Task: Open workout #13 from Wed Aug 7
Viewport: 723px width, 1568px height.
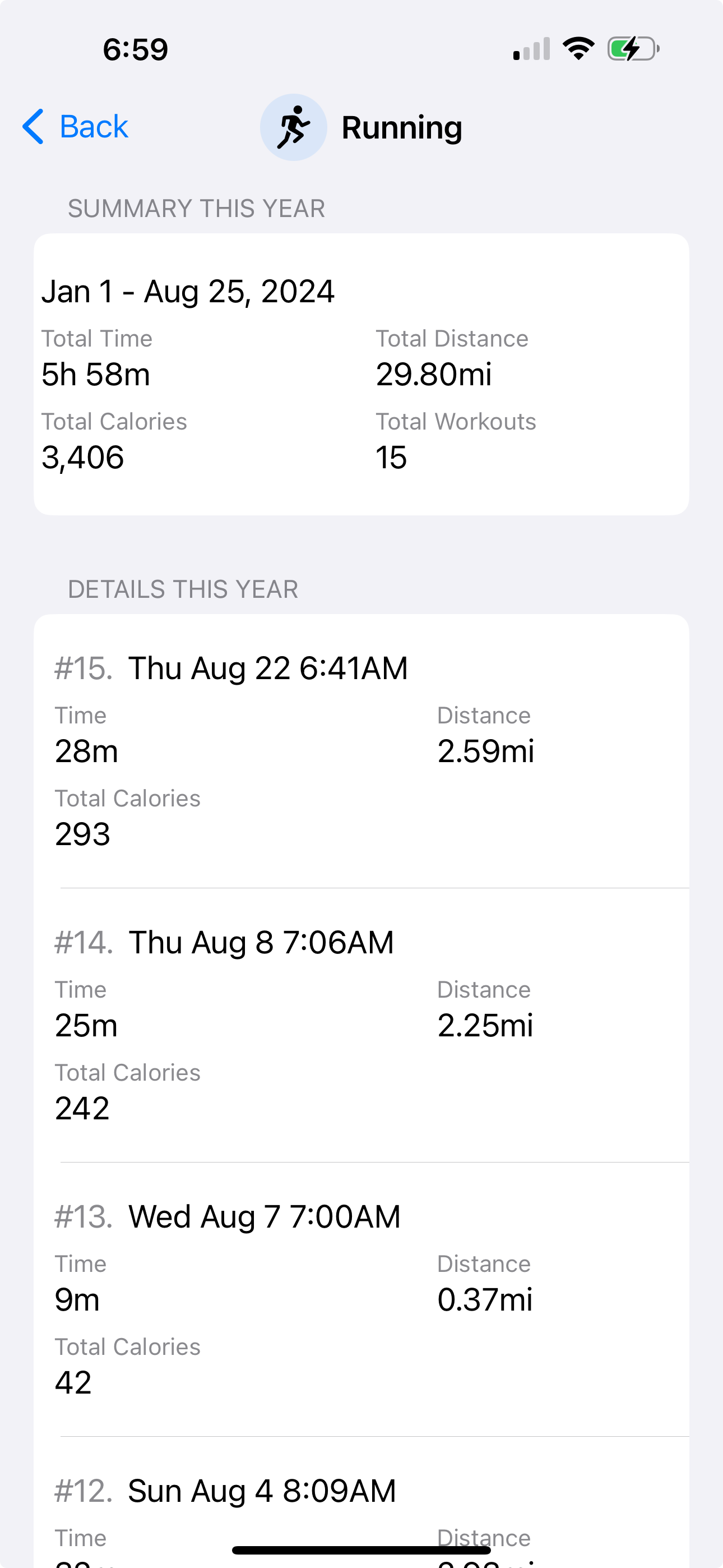Action: [x=360, y=1298]
